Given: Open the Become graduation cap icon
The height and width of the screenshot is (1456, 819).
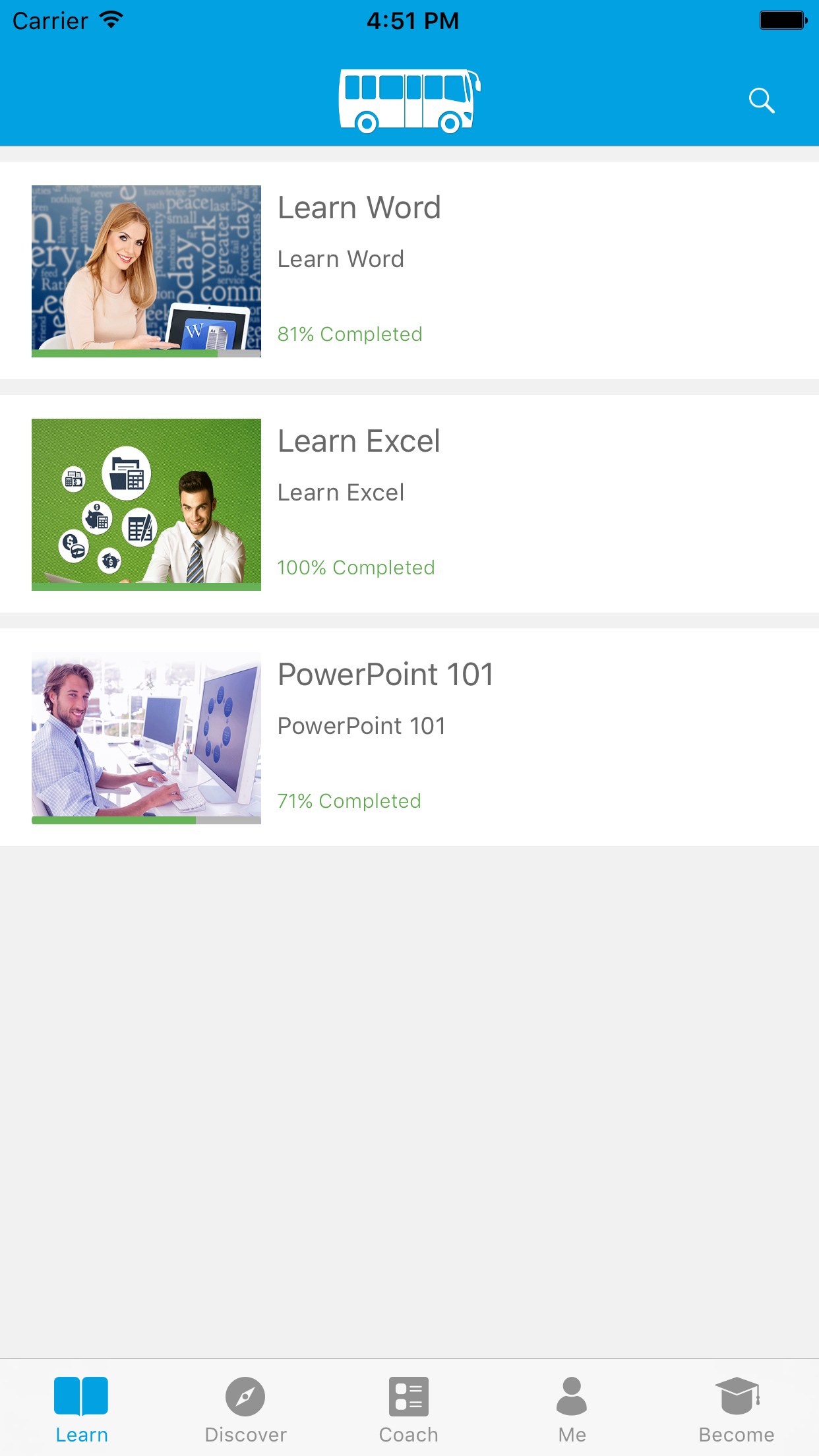Looking at the screenshot, I should (x=737, y=1396).
